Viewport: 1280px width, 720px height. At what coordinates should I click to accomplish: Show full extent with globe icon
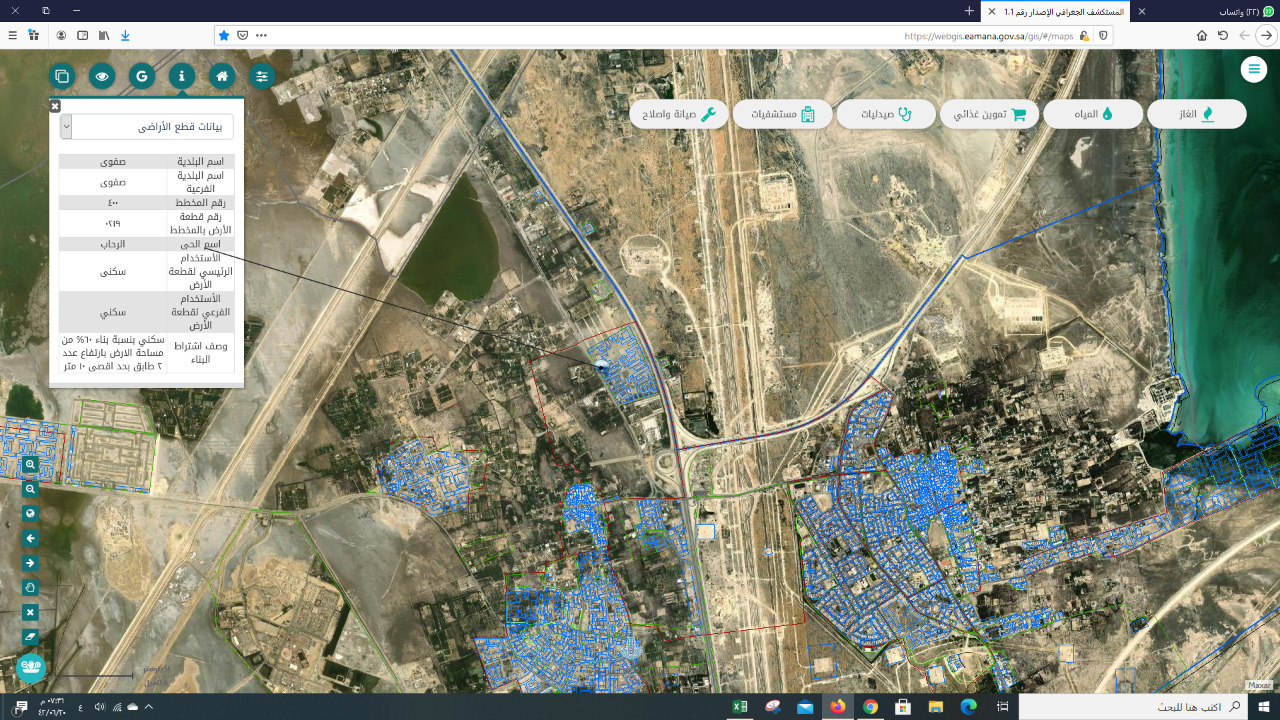31,514
